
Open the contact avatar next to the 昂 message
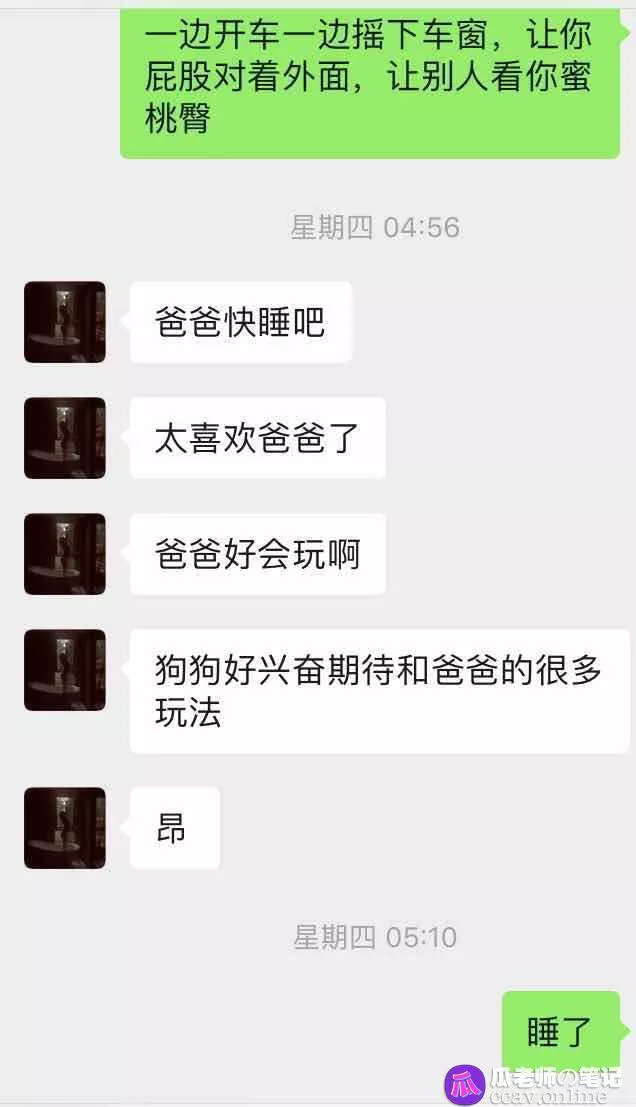pyautogui.click(x=65, y=827)
